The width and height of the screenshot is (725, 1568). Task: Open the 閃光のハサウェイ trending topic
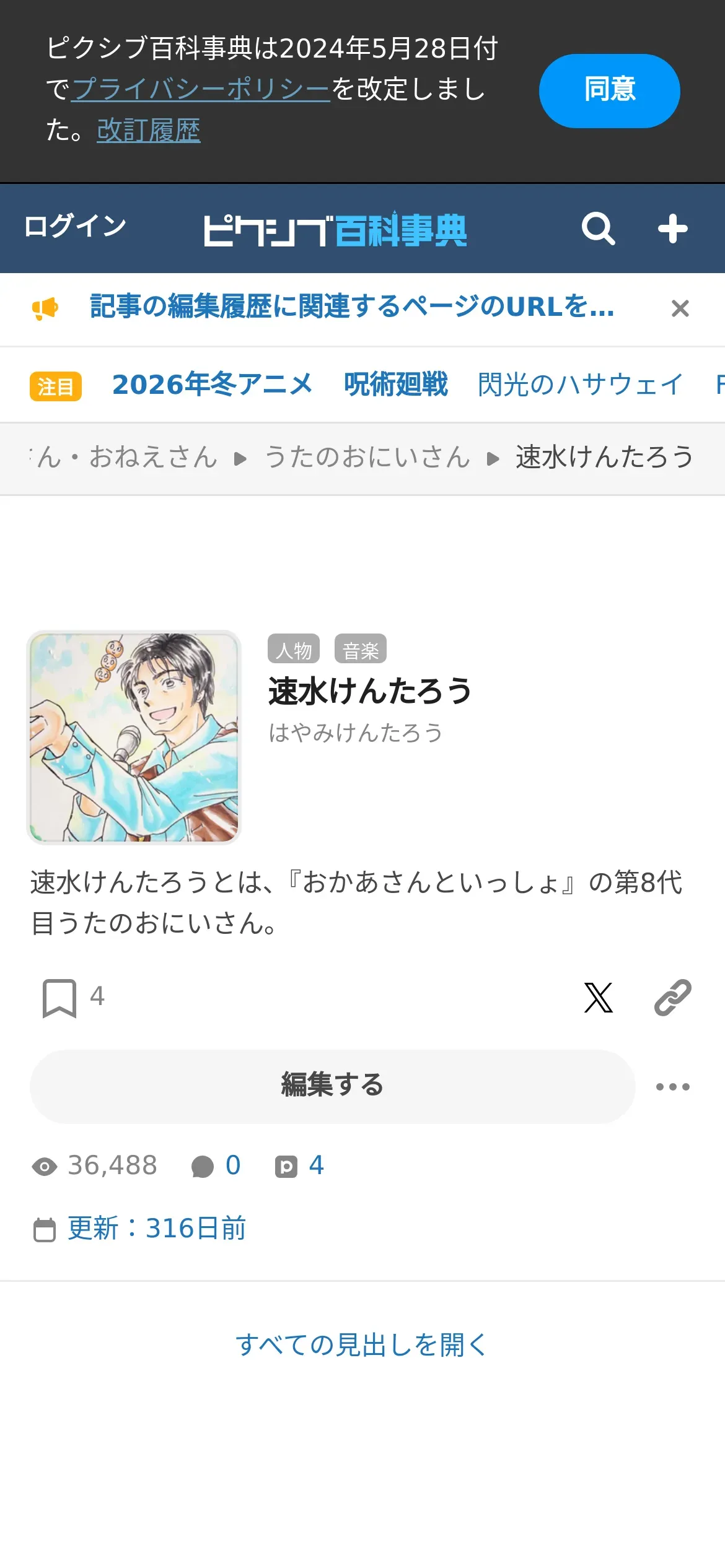pos(580,385)
